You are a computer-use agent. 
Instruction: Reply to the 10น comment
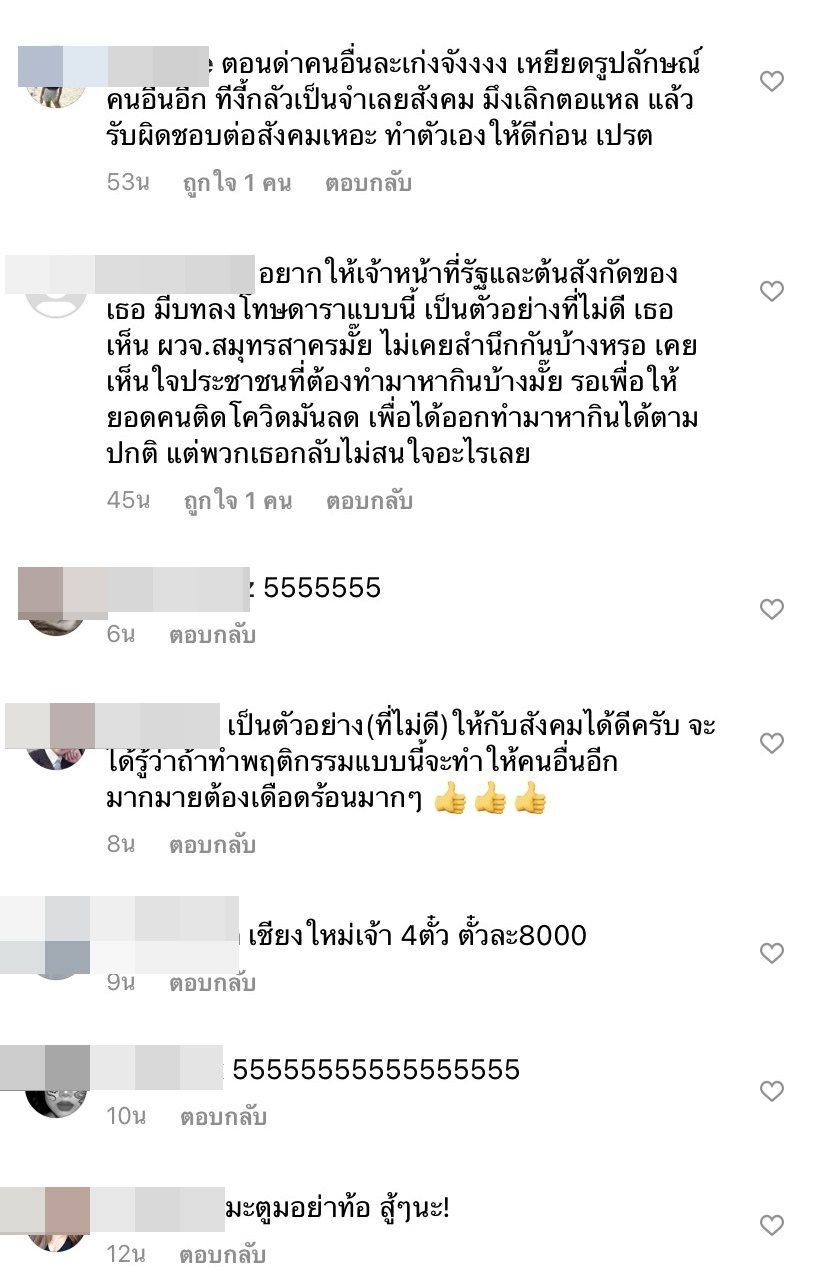coord(223,1117)
